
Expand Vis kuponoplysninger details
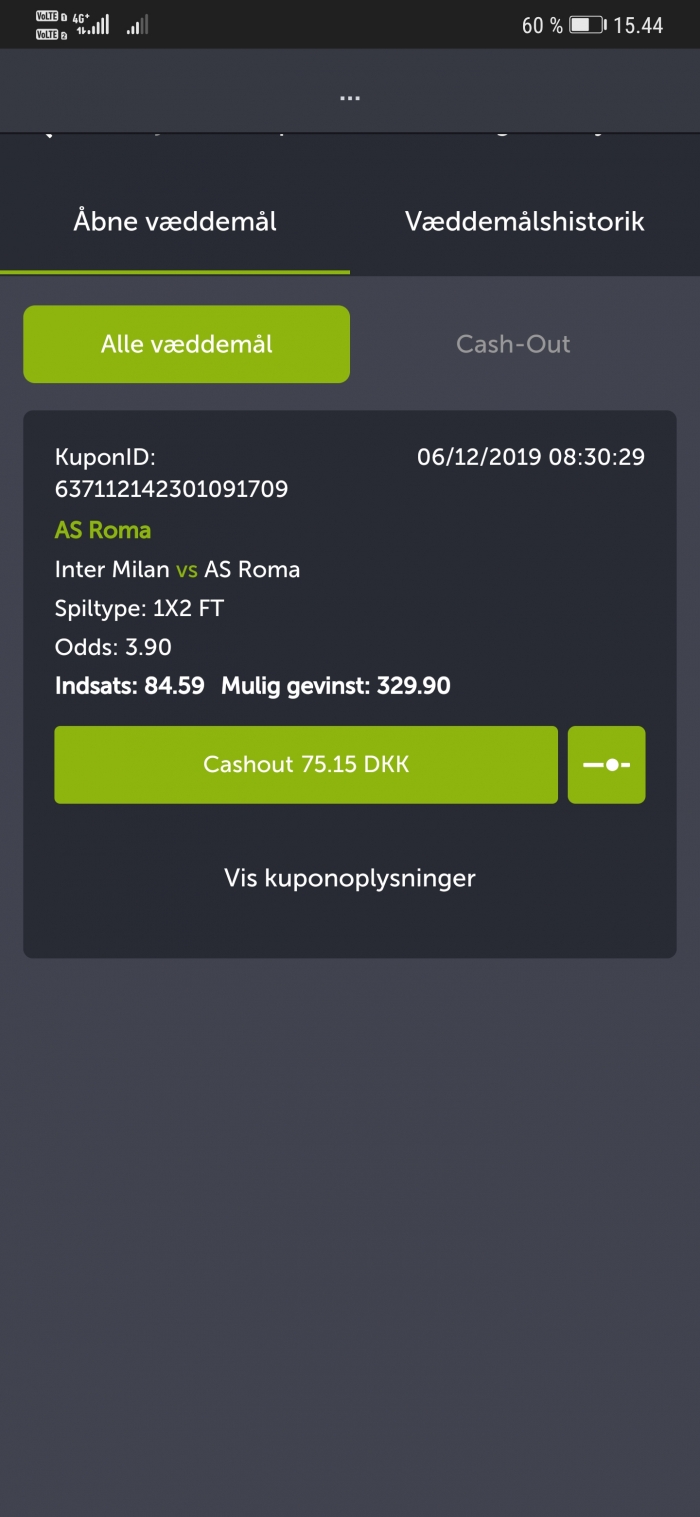click(x=350, y=878)
